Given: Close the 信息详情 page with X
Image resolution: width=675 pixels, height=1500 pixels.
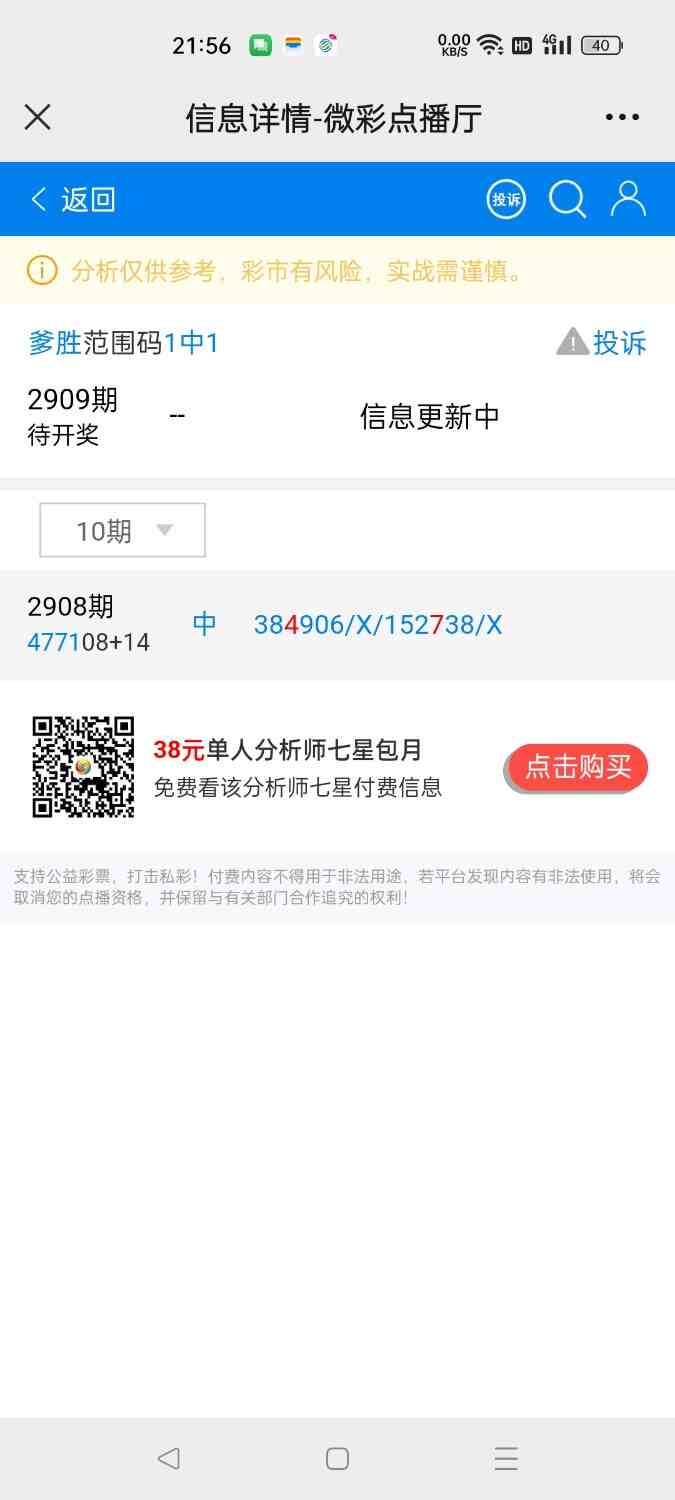Looking at the screenshot, I should (37, 117).
